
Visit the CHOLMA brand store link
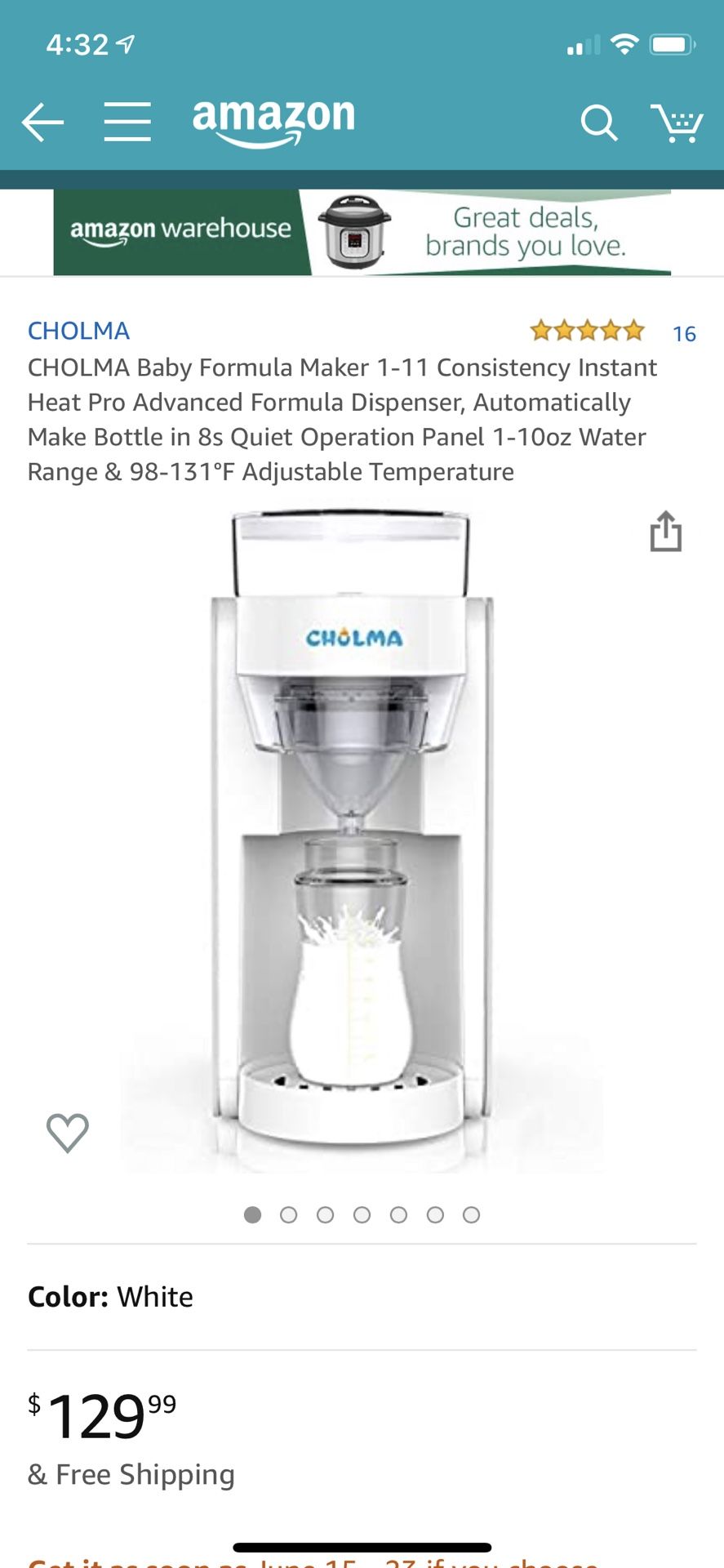coord(79,331)
